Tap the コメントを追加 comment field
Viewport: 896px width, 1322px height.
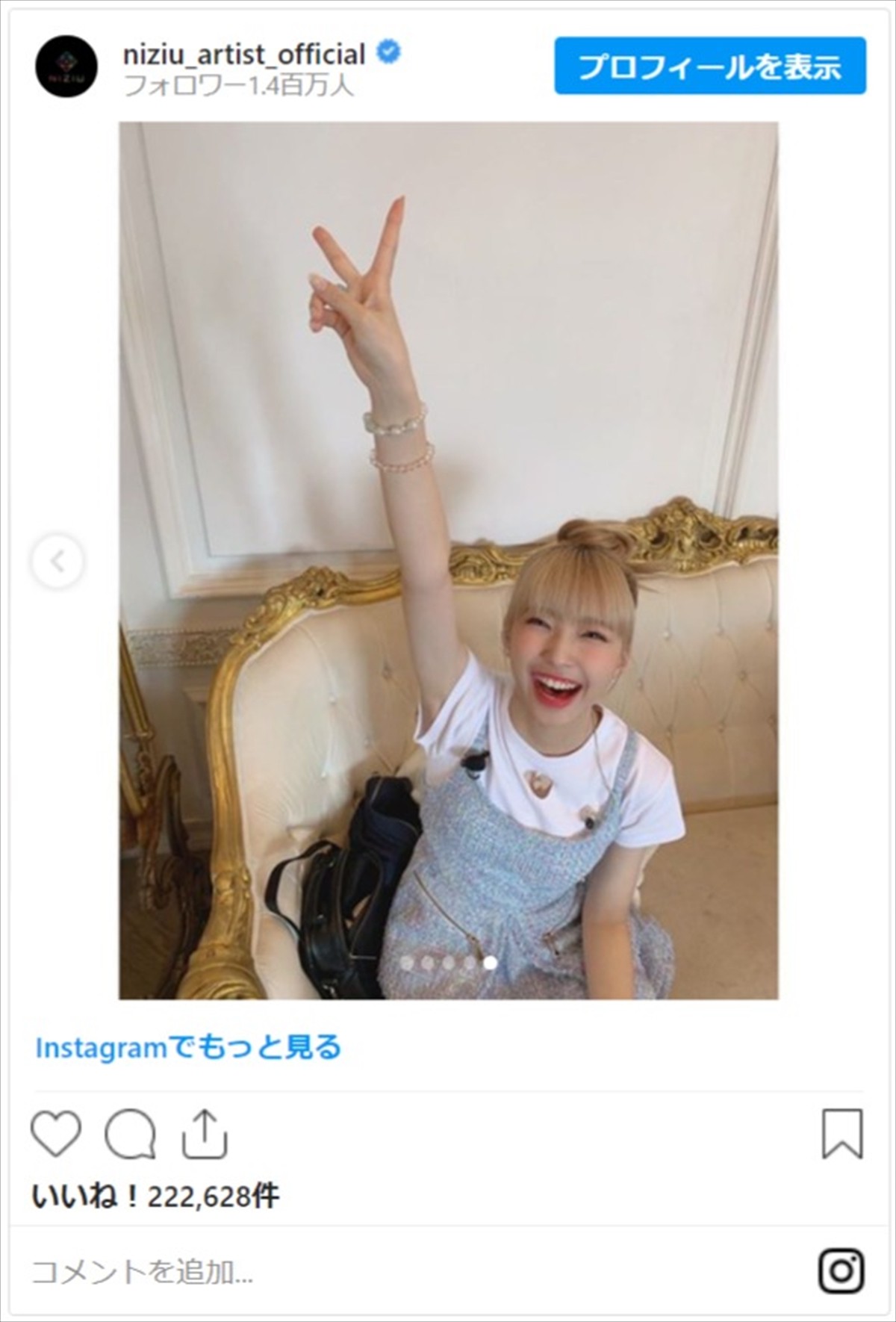click(x=142, y=1271)
